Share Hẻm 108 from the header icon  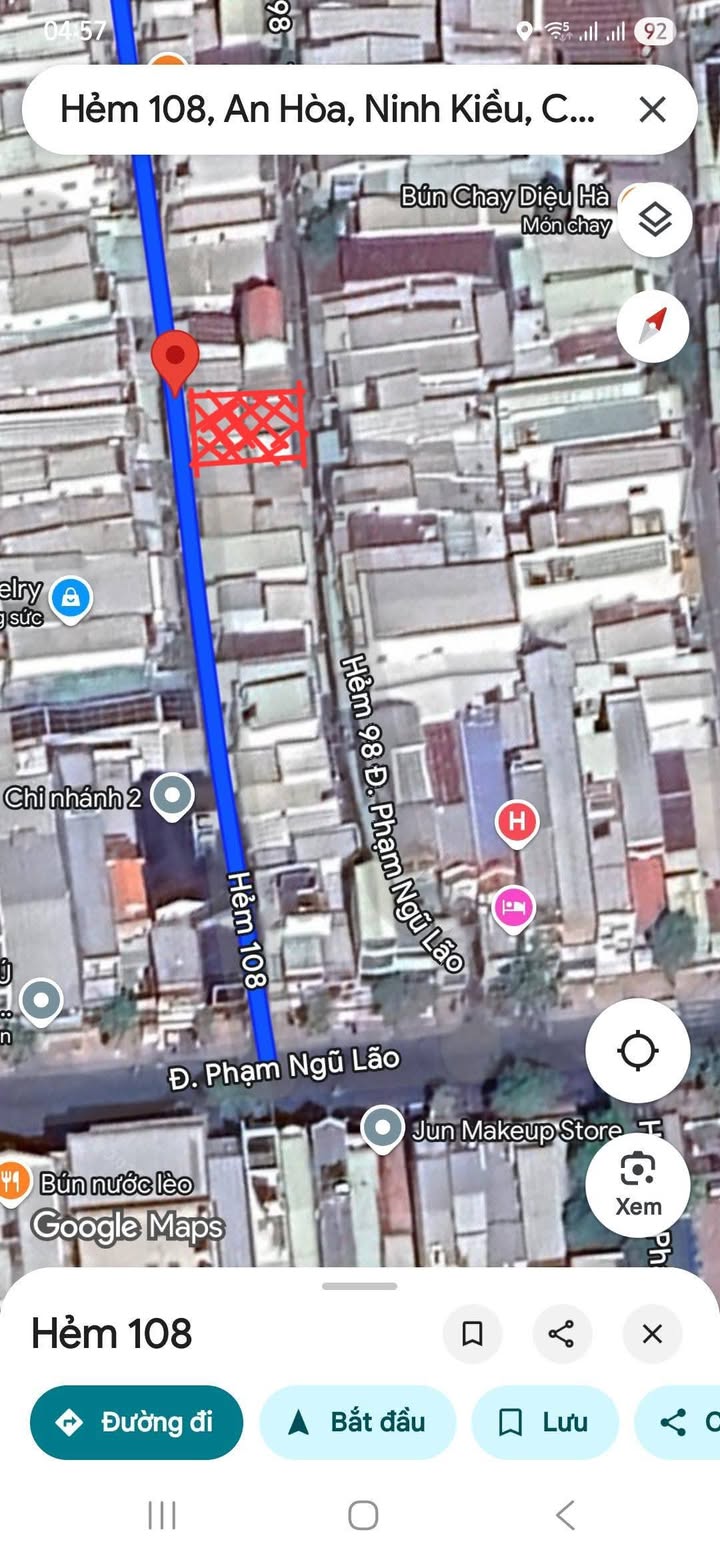(562, 1333)
